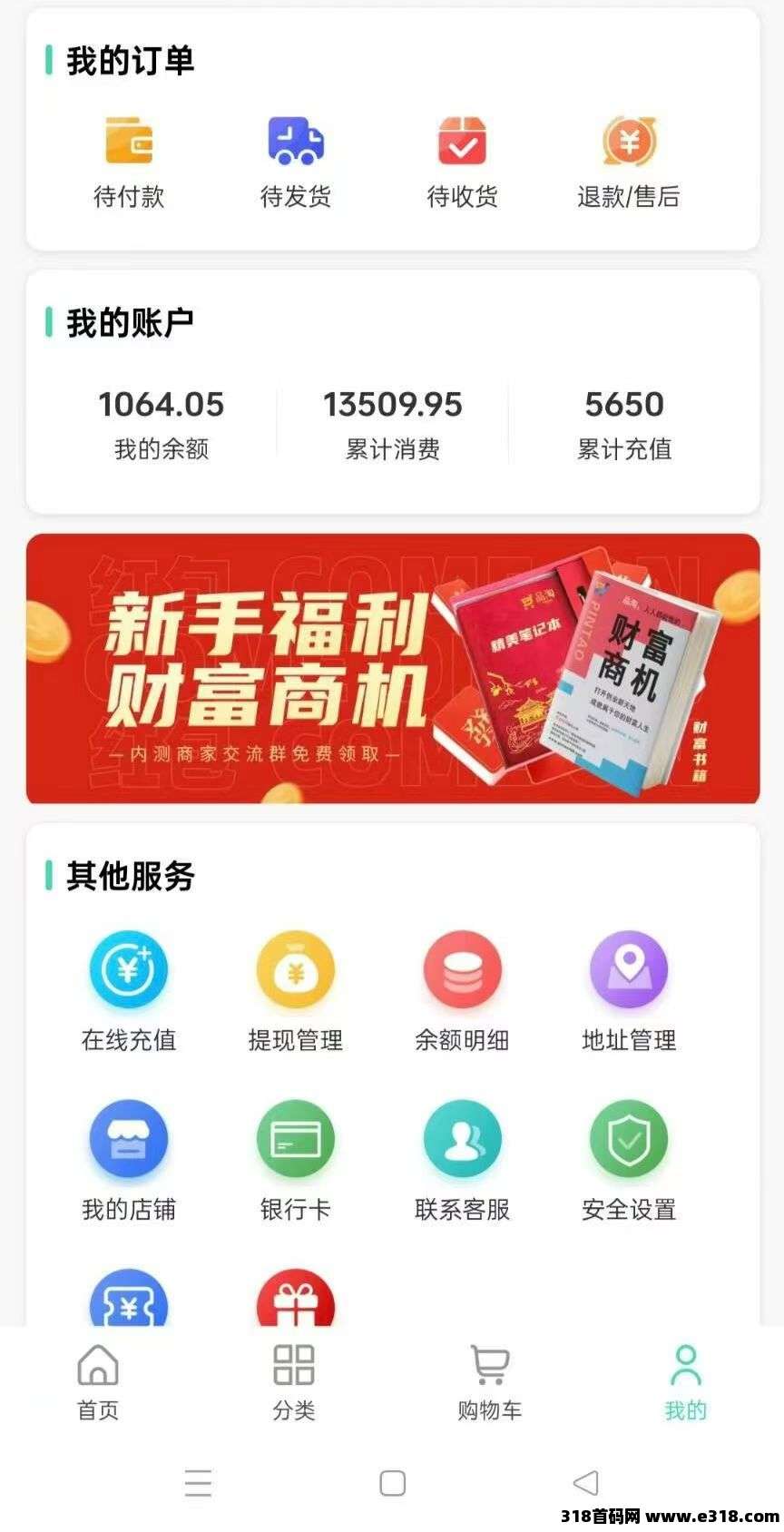The width and height of the screenshot is (784, 1532).
Task: Open the 新手福利 财富商机 banner
Action: tap(392, 669)
